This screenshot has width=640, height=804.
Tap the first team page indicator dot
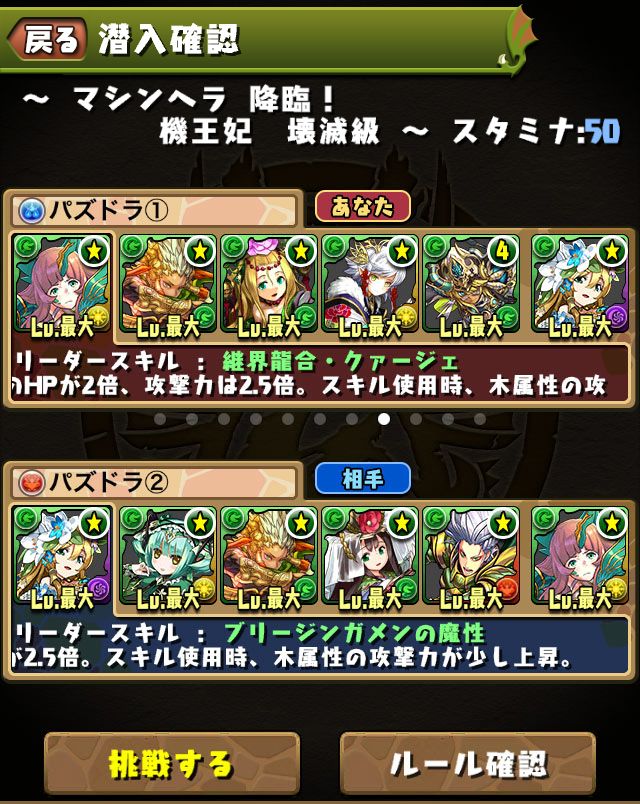161,419
